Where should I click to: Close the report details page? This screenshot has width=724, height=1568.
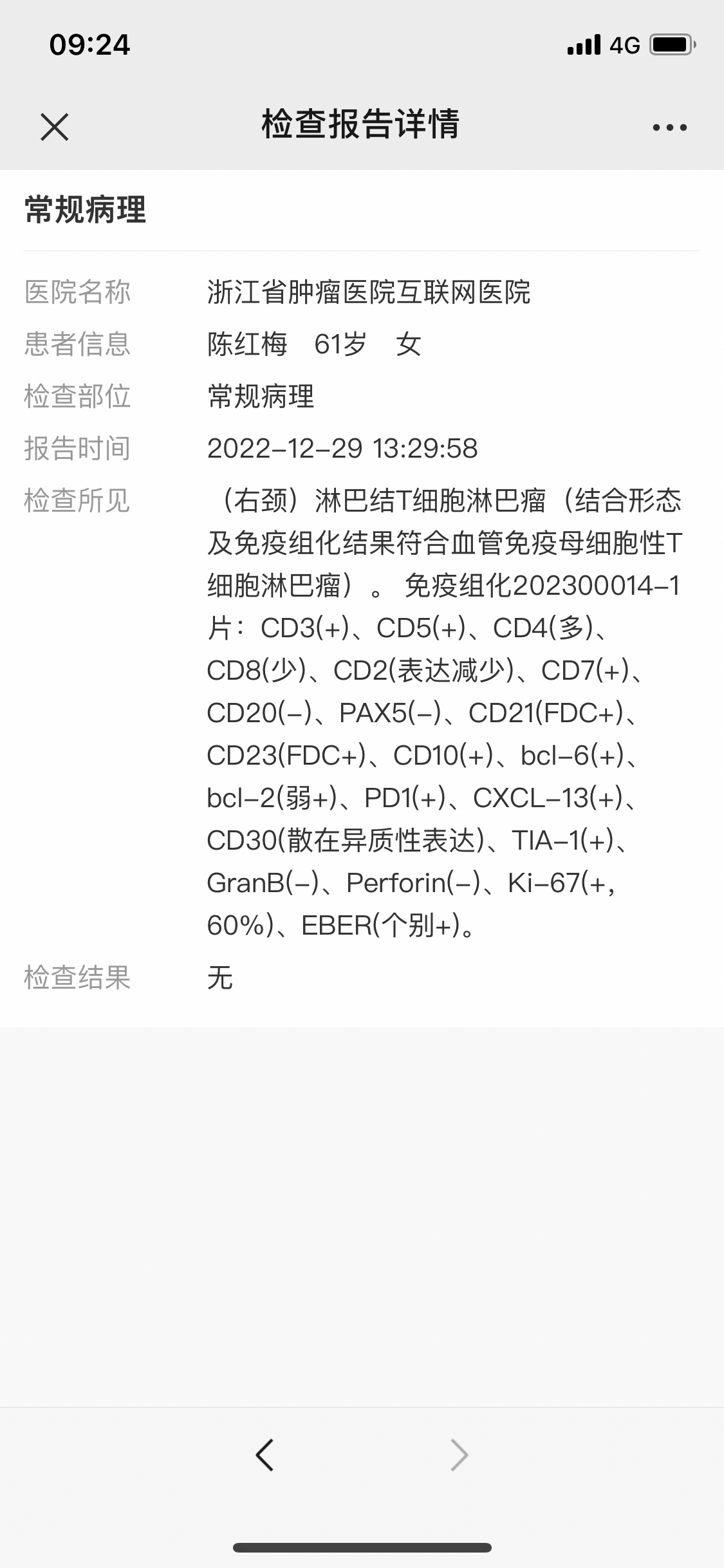point(54,127)
